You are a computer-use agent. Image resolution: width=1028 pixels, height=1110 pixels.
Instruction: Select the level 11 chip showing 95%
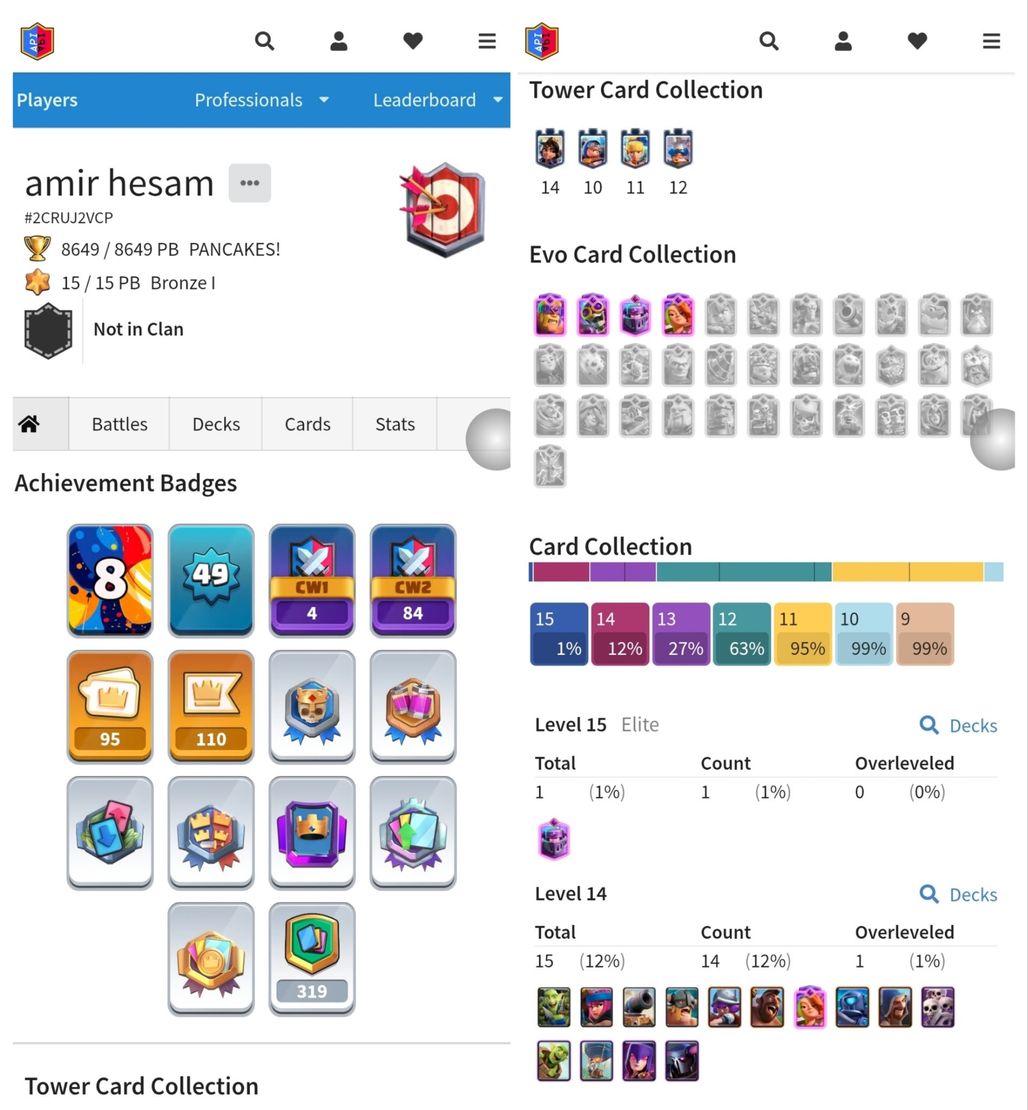click(803, 634)
